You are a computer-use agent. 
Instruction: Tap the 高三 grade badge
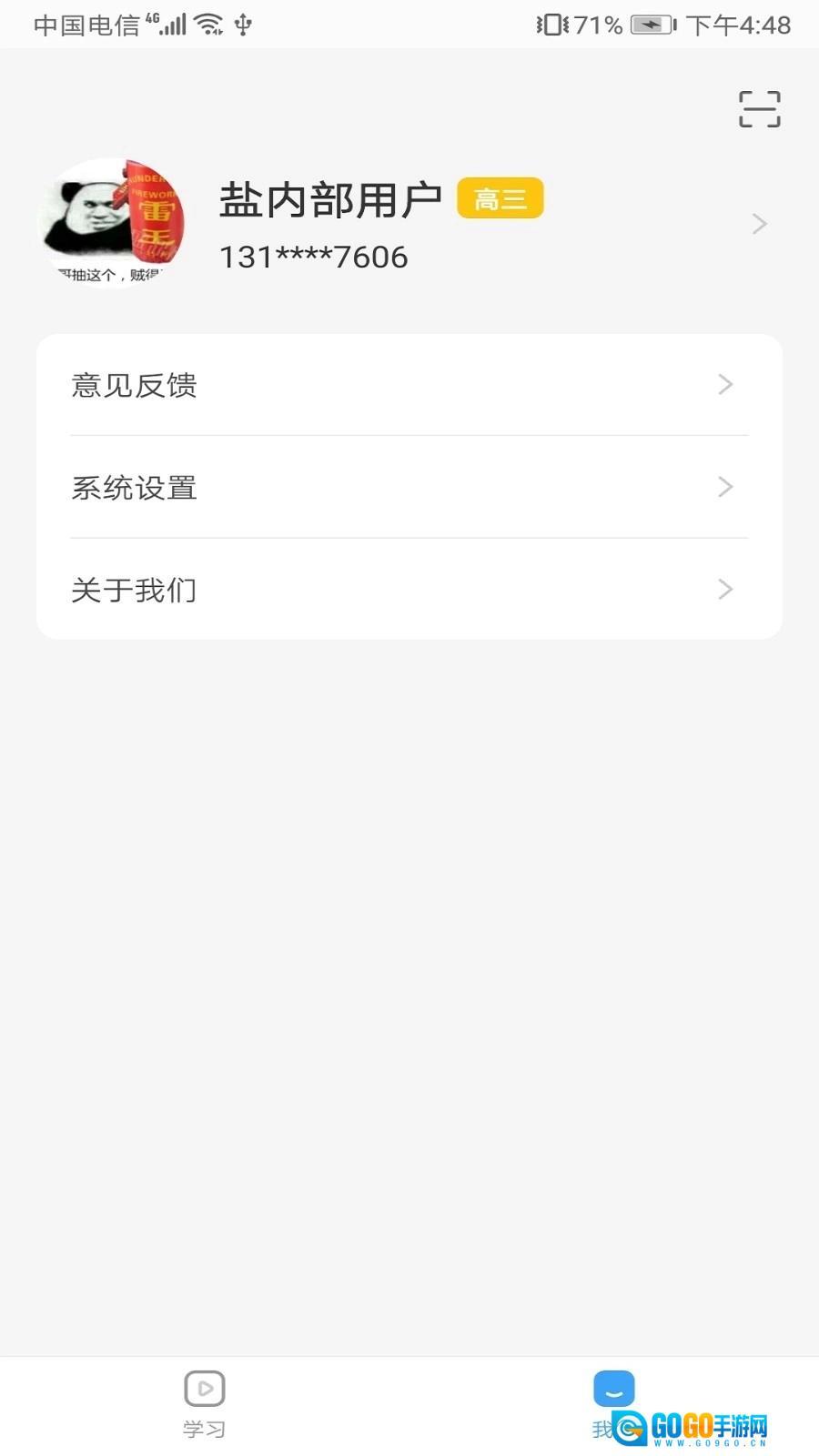[x=500, y=198]
